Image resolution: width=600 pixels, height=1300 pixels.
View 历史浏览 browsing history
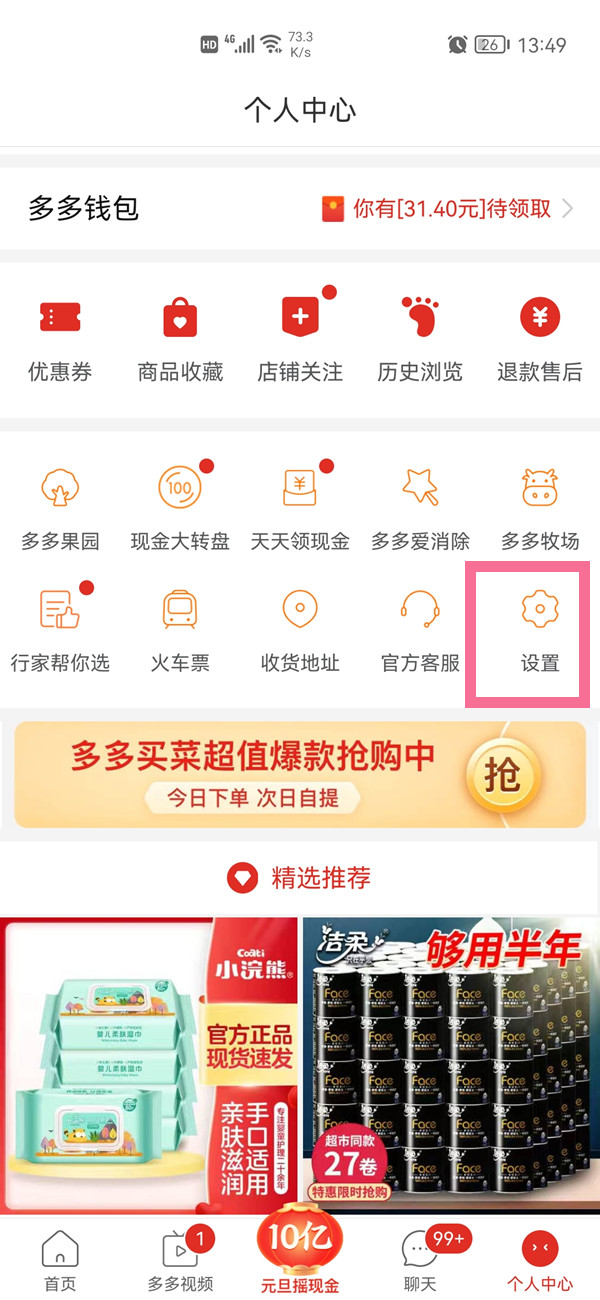420,340
